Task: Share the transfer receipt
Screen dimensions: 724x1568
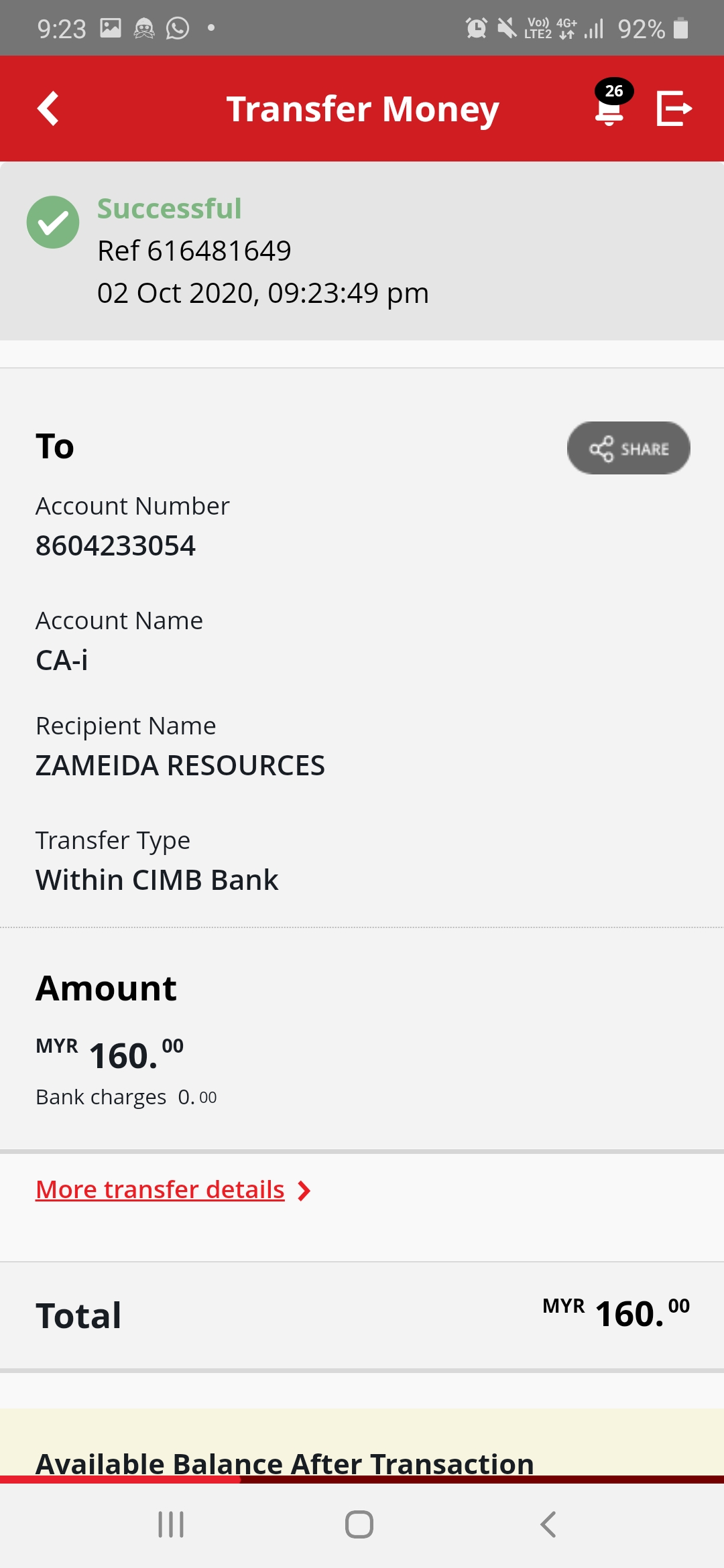Action: (x=629, y=448)
